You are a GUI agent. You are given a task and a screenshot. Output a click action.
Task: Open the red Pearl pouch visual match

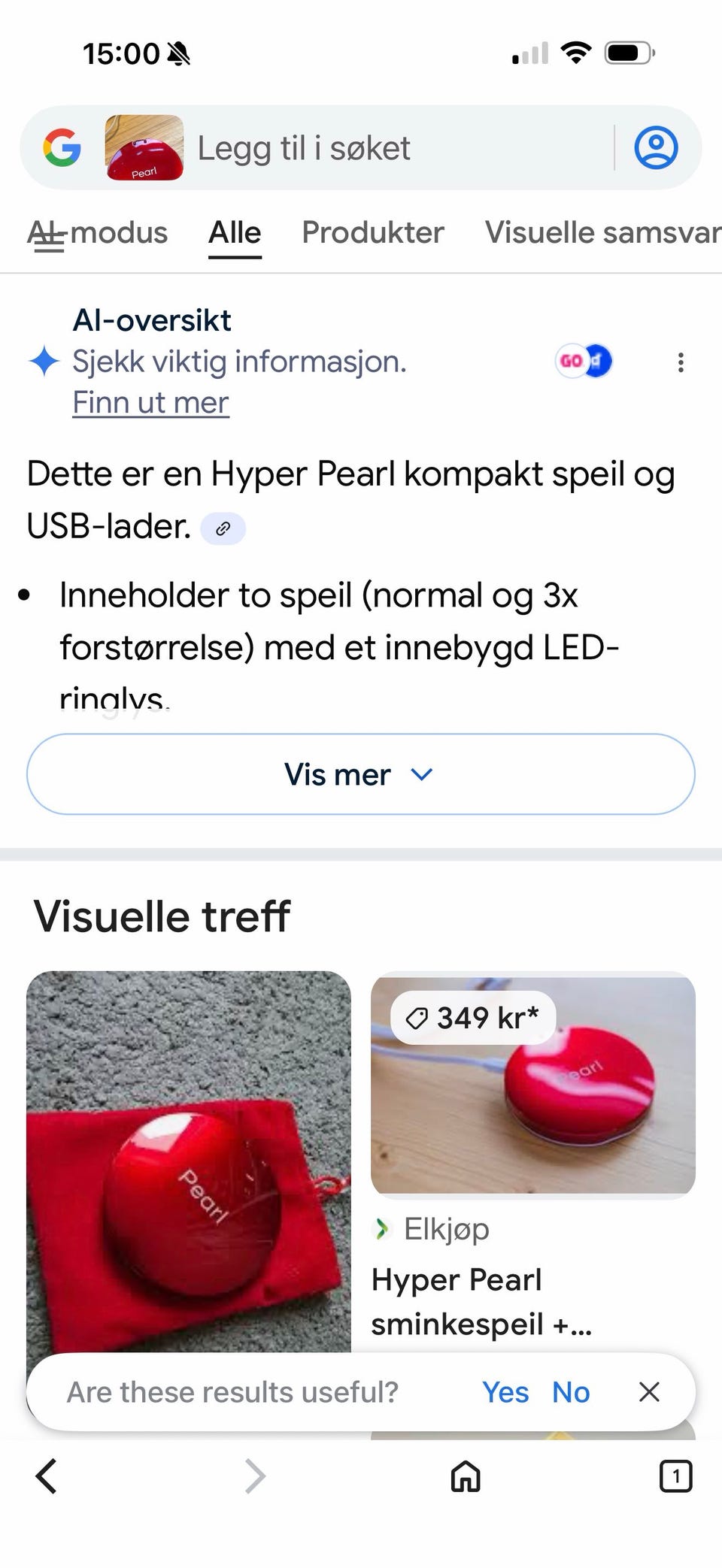[x=188, y=1158]
